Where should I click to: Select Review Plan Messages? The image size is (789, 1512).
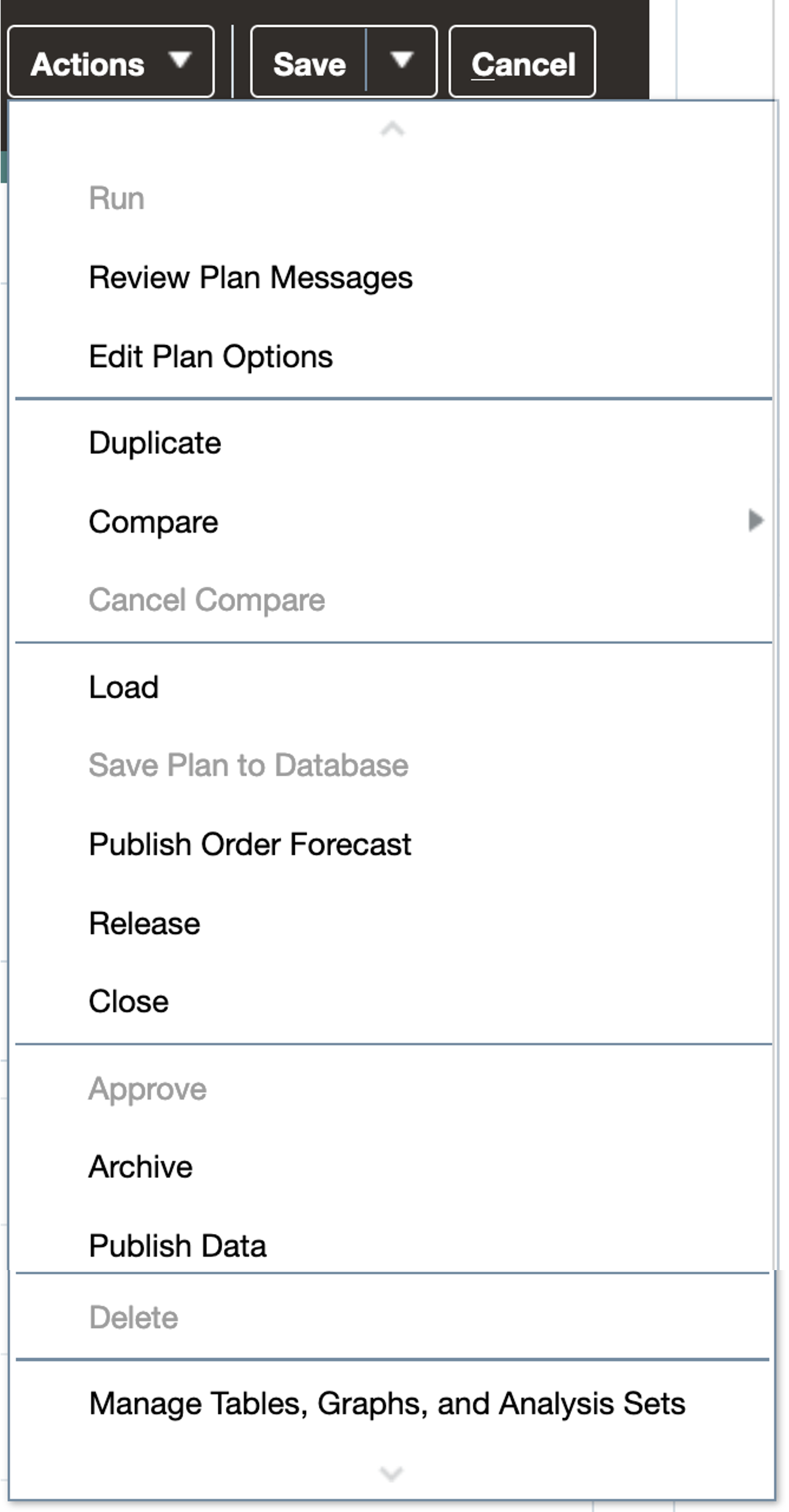(250, 277)
